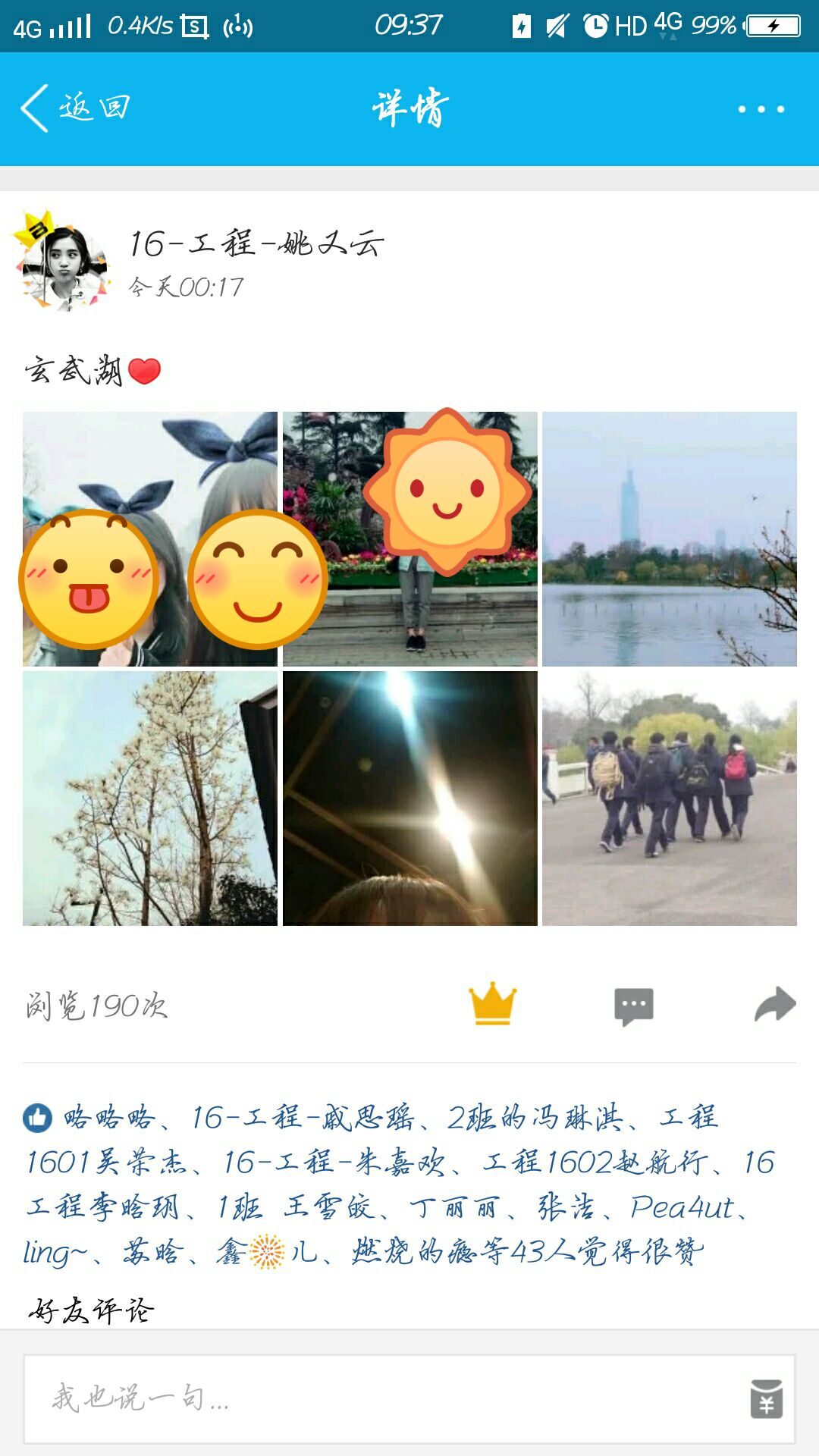819x1456 pixels.
Task: Tap the comment bubble icon
Action: tap(634, 1006)
